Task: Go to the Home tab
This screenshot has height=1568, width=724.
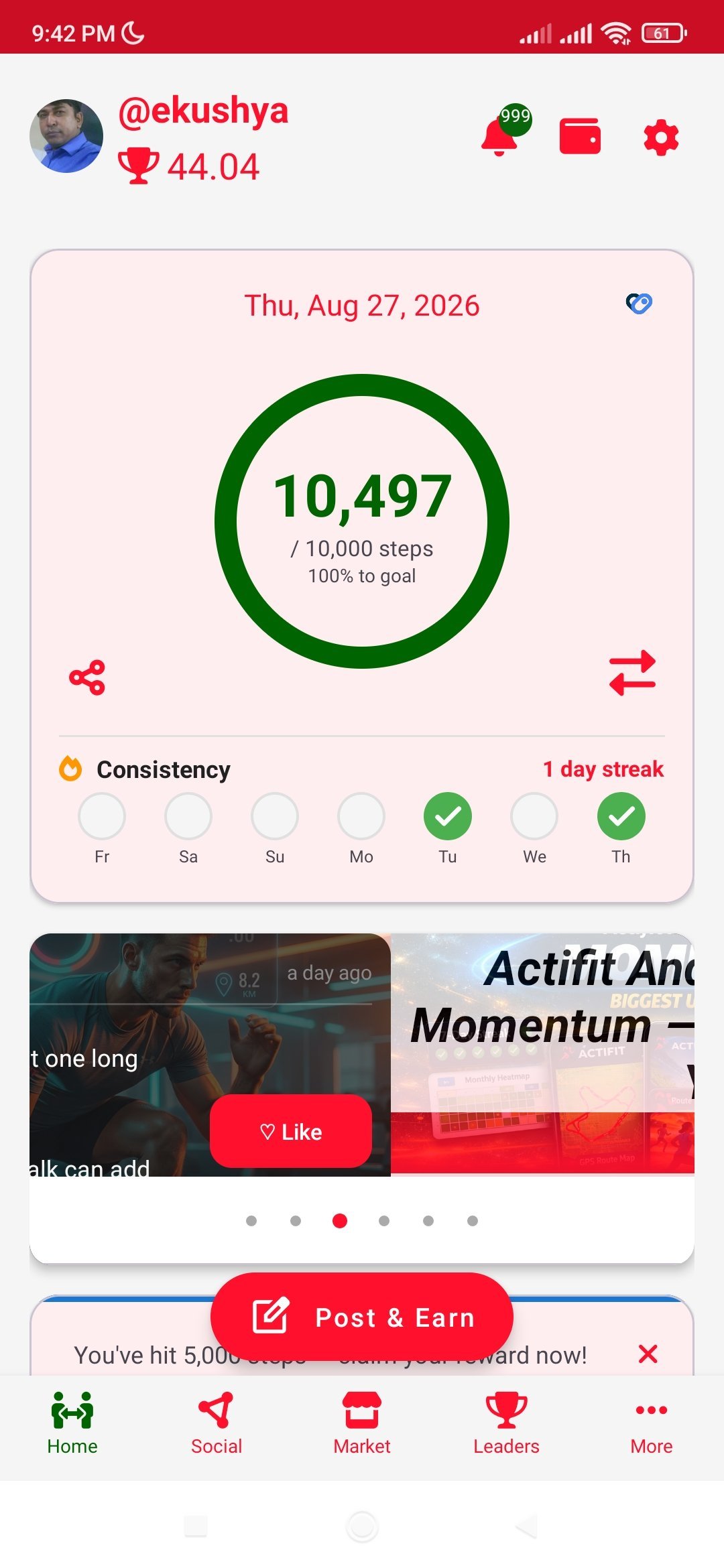Action: click(x=72, y=1423)
